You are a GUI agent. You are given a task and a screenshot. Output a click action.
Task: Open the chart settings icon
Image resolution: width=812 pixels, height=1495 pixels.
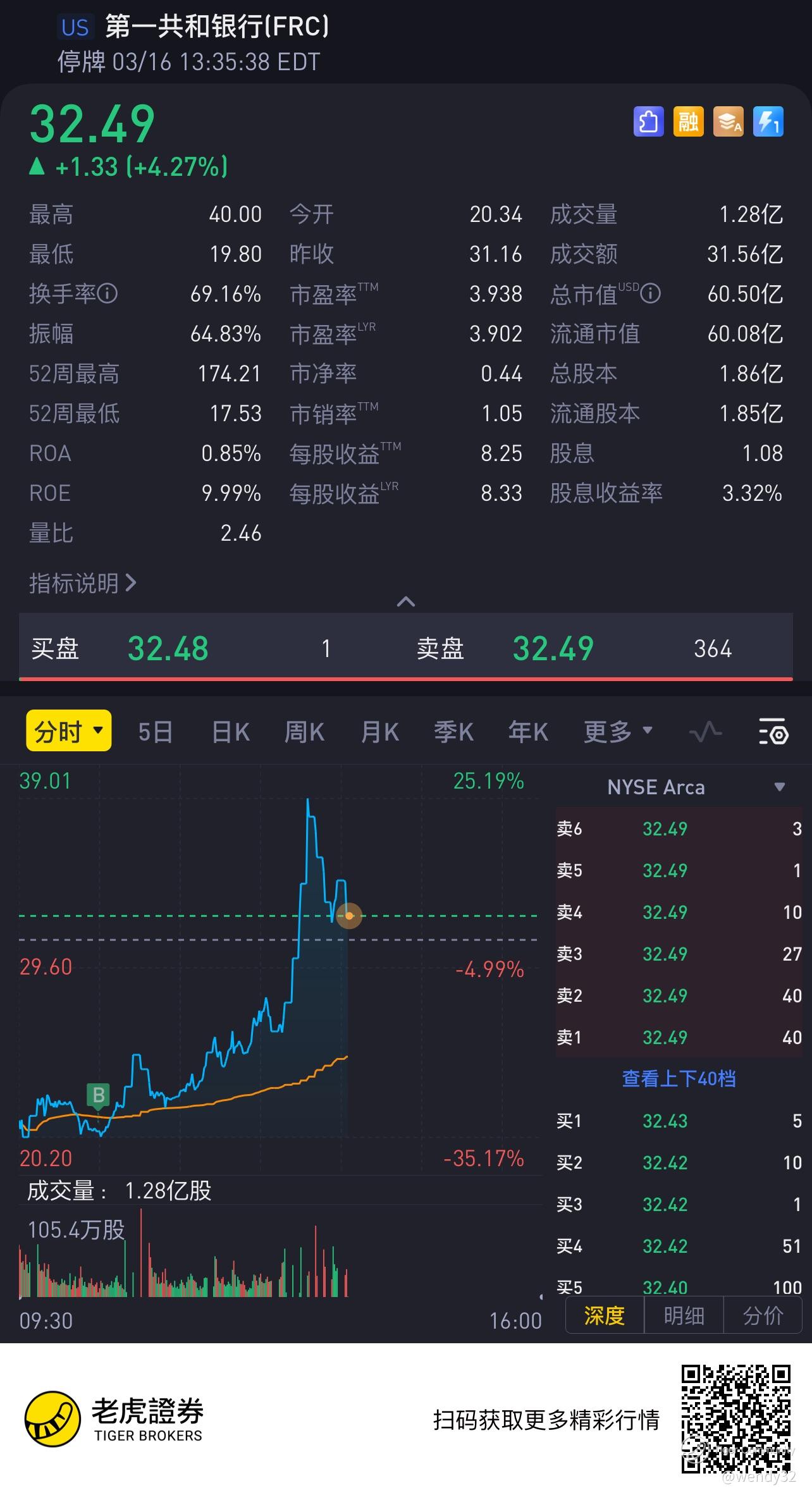pyautogui.click(x=773, y=732)
